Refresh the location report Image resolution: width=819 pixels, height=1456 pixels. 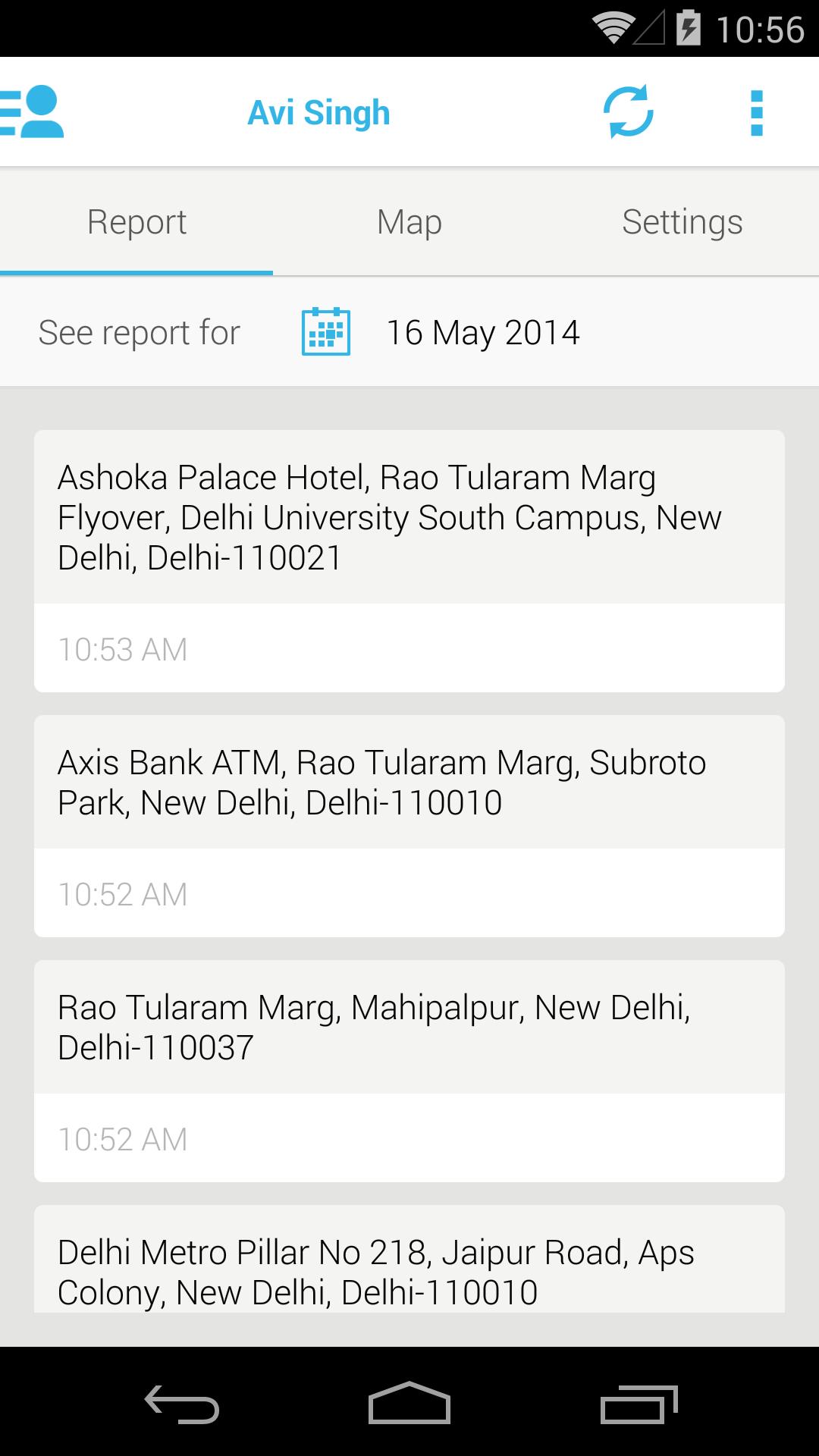tap(628, 112)
